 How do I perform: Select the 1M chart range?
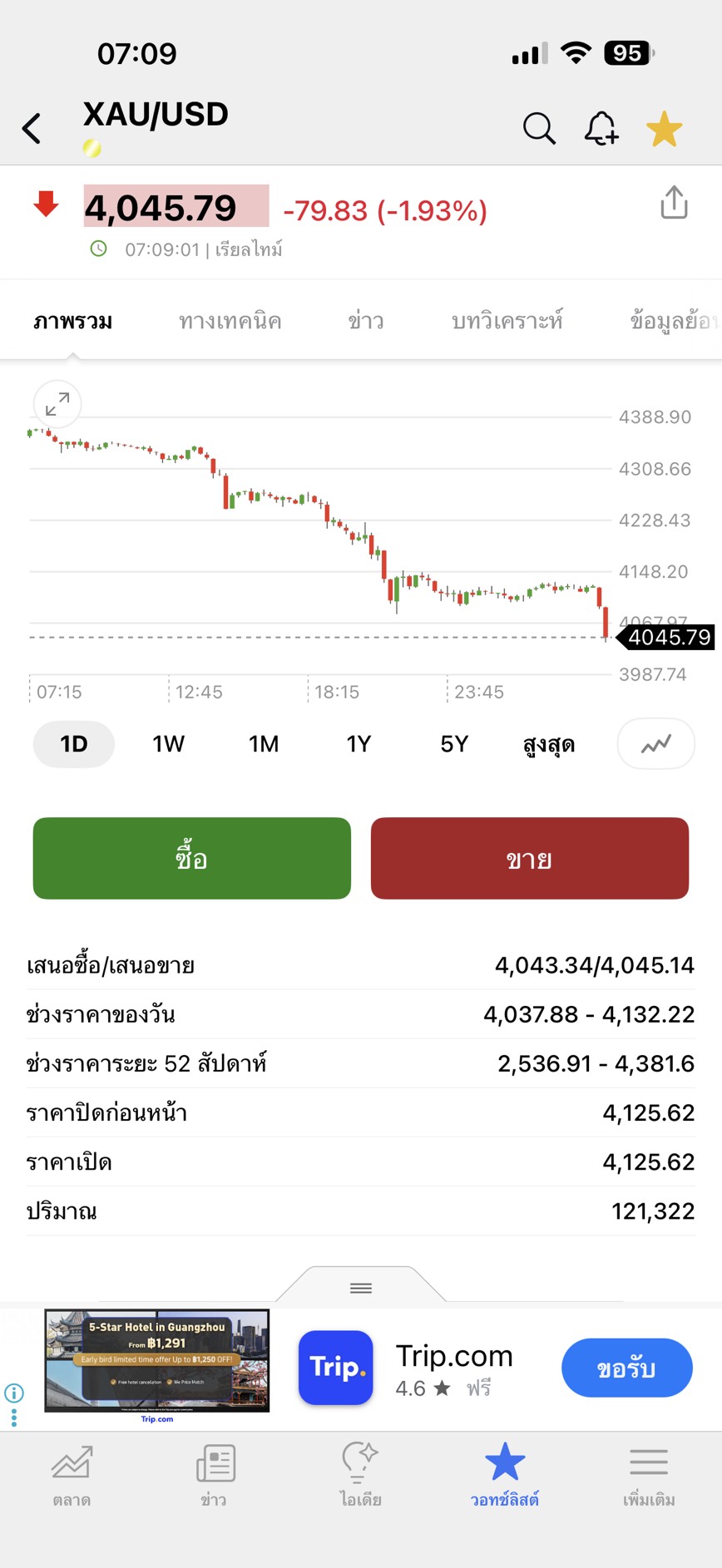pyautogui.click(x=264, y=744)
